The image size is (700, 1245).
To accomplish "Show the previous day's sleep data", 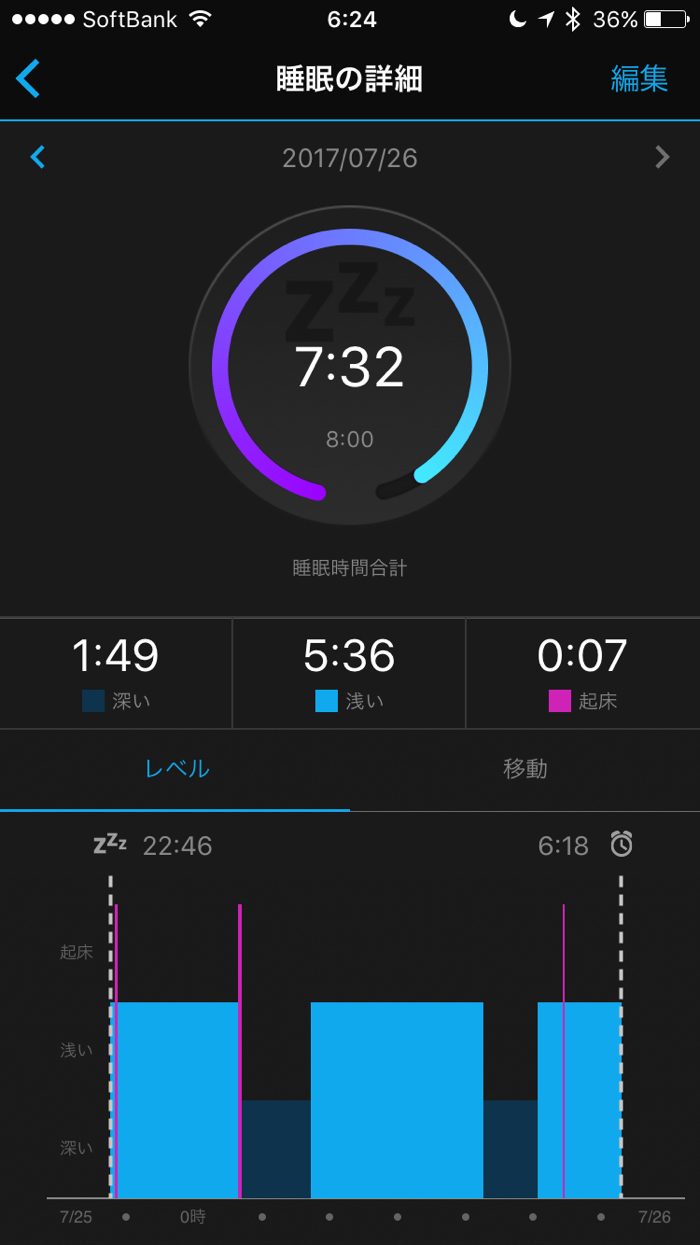I will click(x=38, y=157).
